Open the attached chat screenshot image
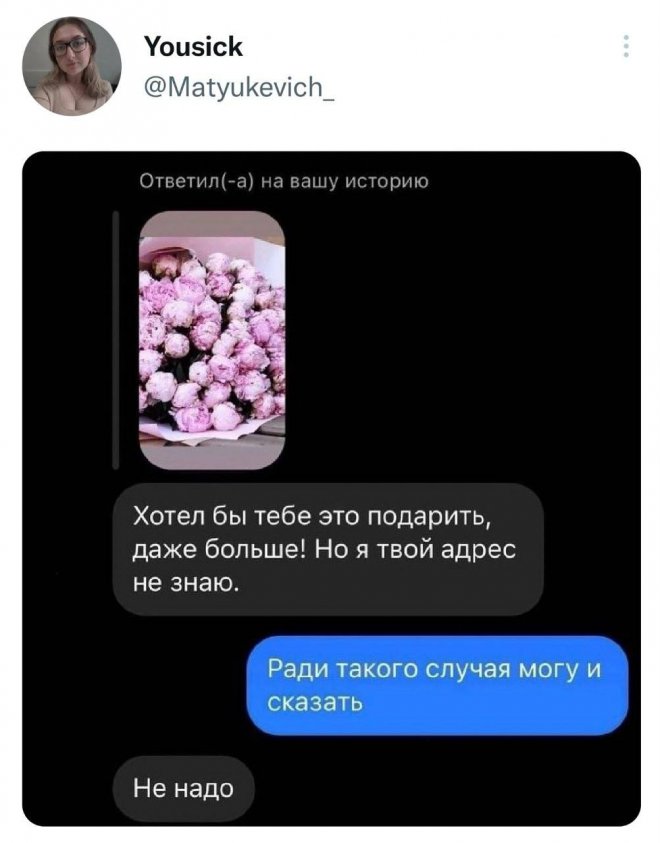Screen dimensions: 660x843 tap(330, 488)
